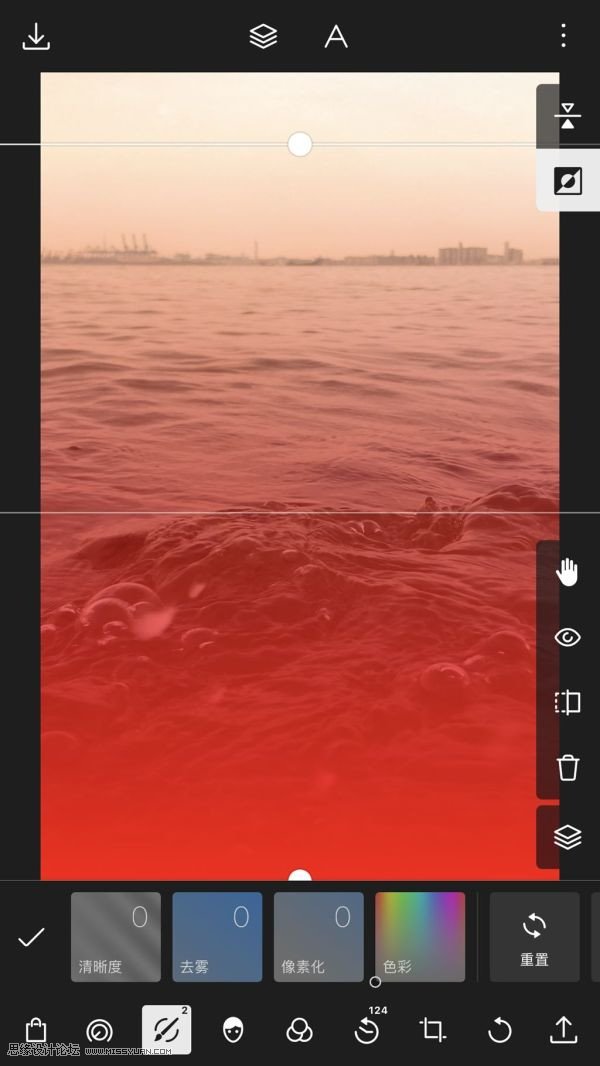Image resolution: width=600 pixels, height=1066 pixels.
Task: Tap the share export icon
Action: pyautogui.click(x=563, y=1030)
